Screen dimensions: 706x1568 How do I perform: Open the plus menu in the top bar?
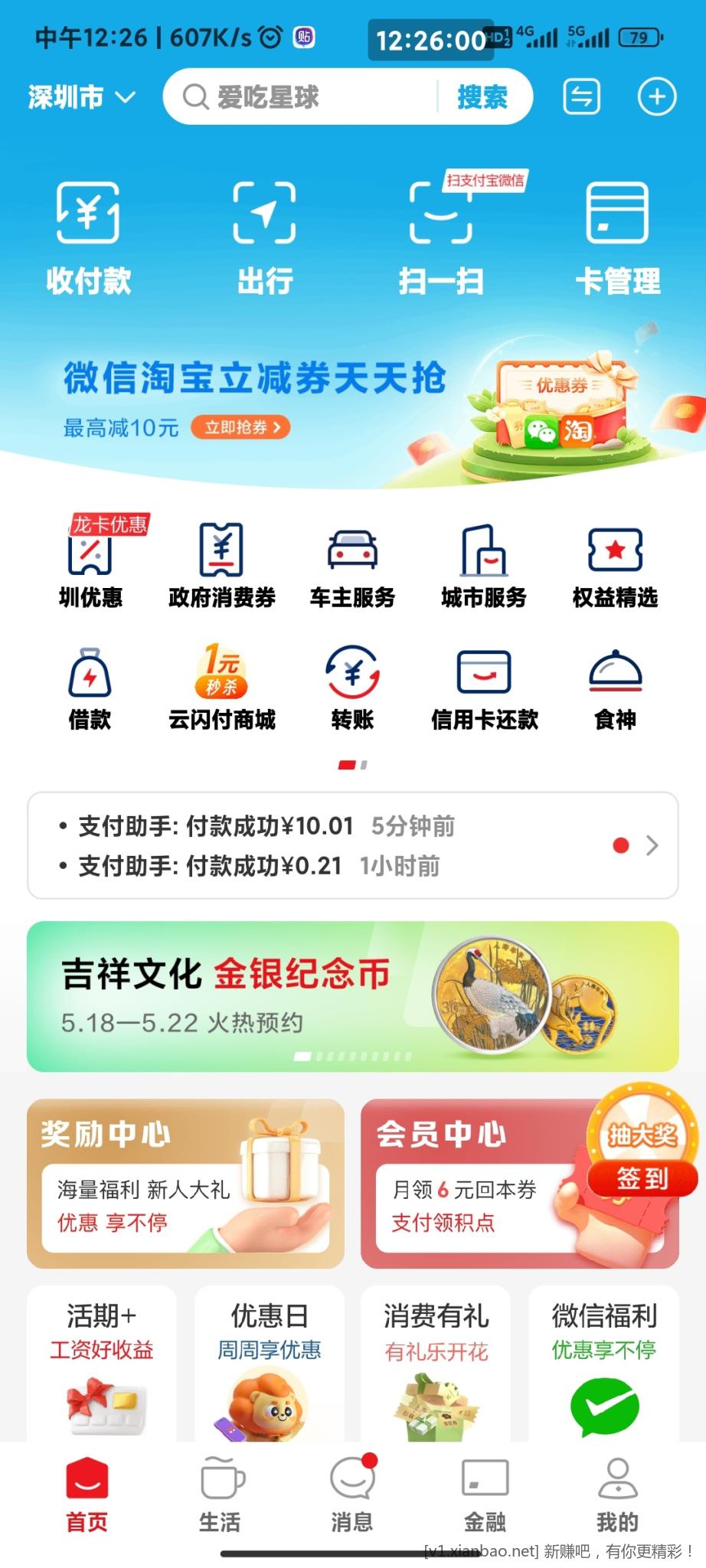tap(657, 97)
